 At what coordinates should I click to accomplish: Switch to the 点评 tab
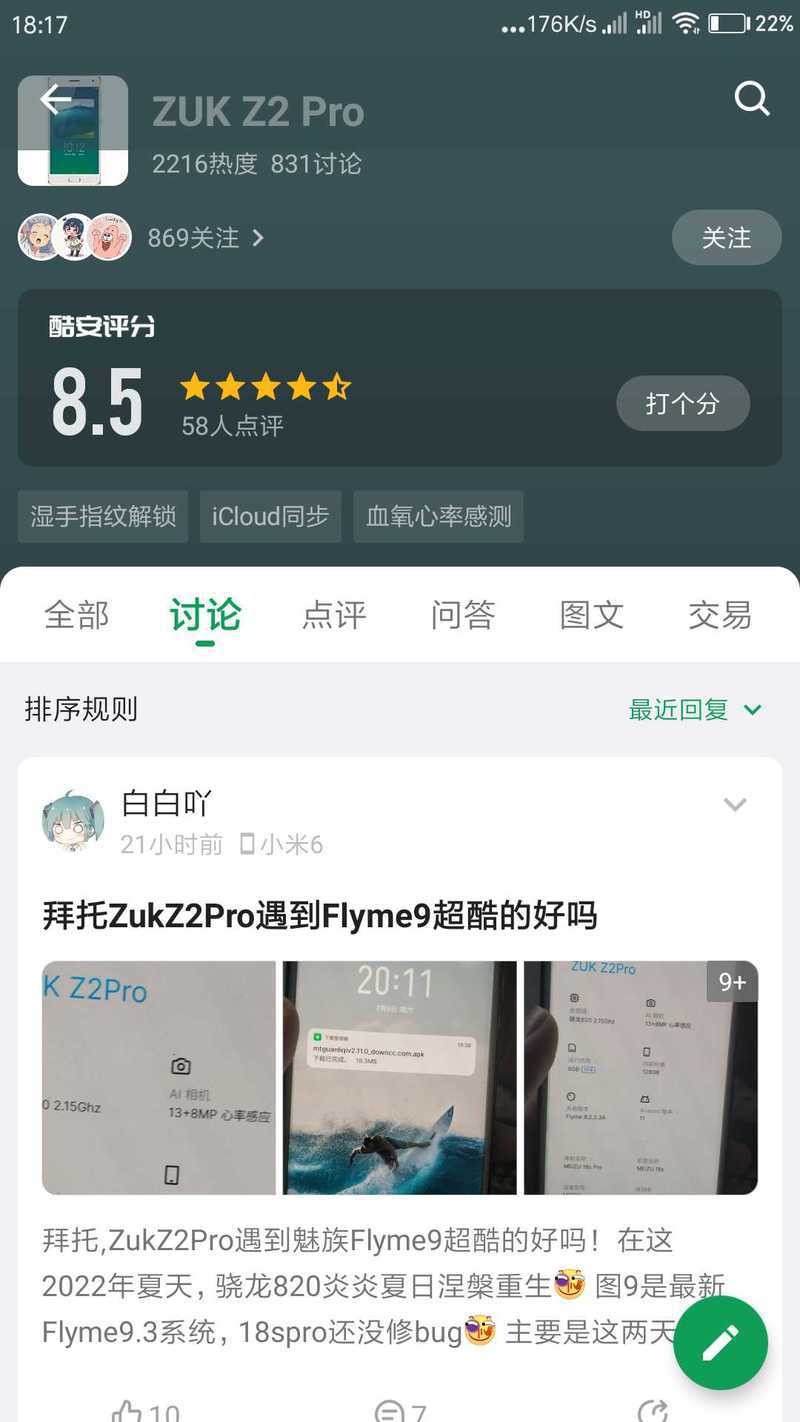click(334, 615)
